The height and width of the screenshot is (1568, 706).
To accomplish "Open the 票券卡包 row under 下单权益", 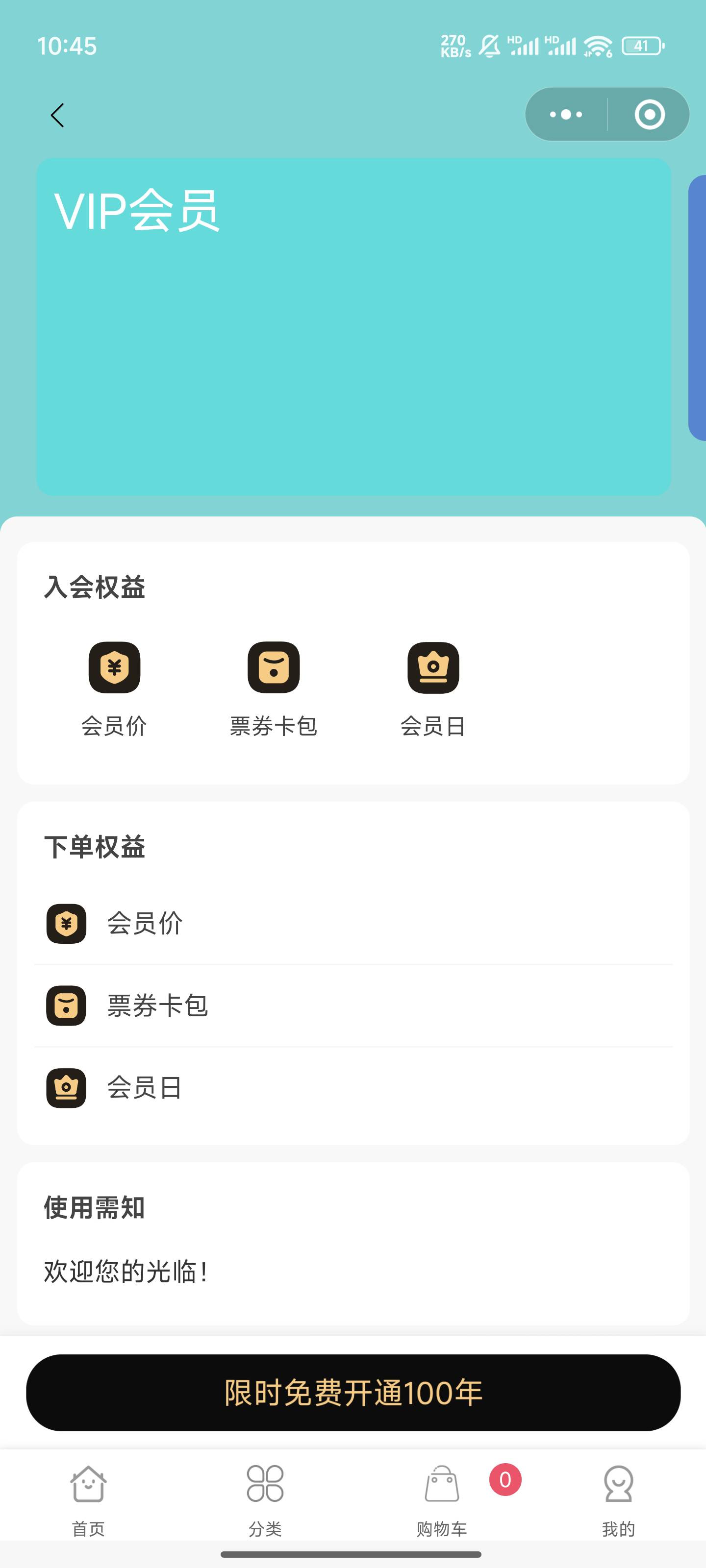I will coord(353,1005).
